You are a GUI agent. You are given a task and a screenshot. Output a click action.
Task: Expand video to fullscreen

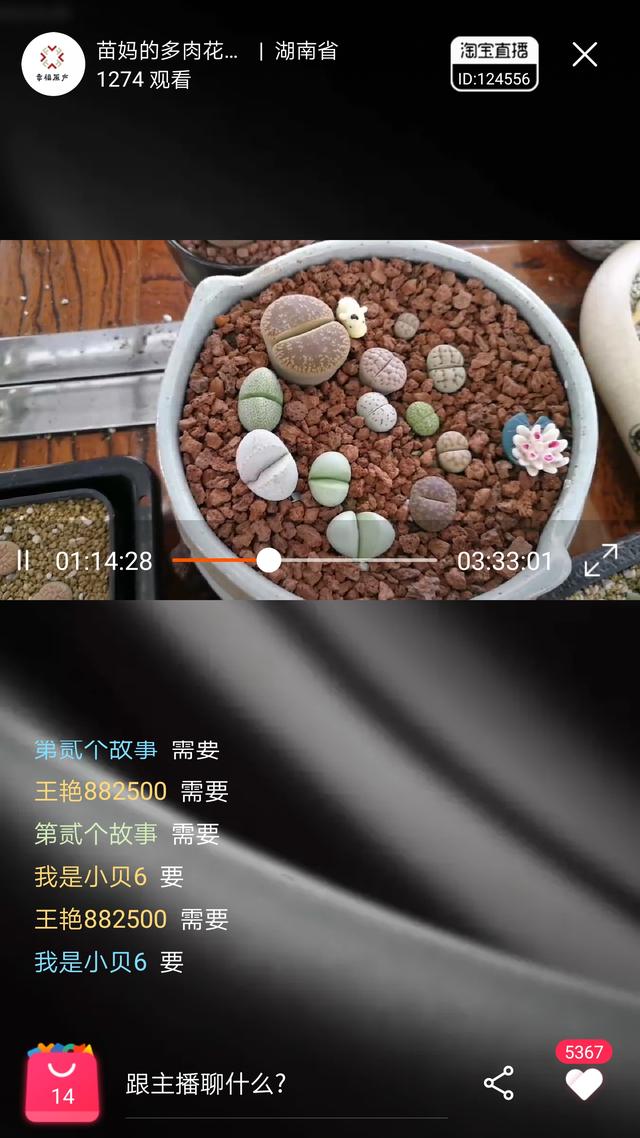(601, 561)
